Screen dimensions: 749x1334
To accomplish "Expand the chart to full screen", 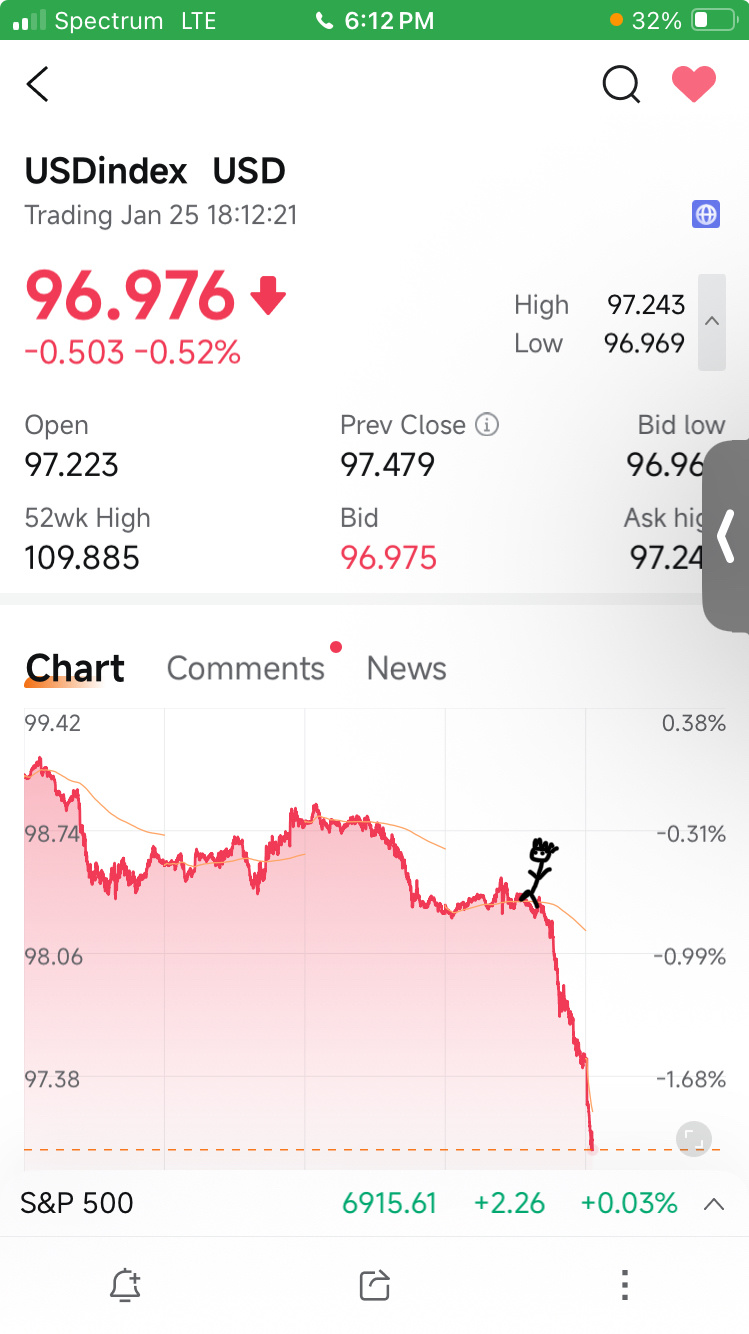I will click(x=693, y=1139).
